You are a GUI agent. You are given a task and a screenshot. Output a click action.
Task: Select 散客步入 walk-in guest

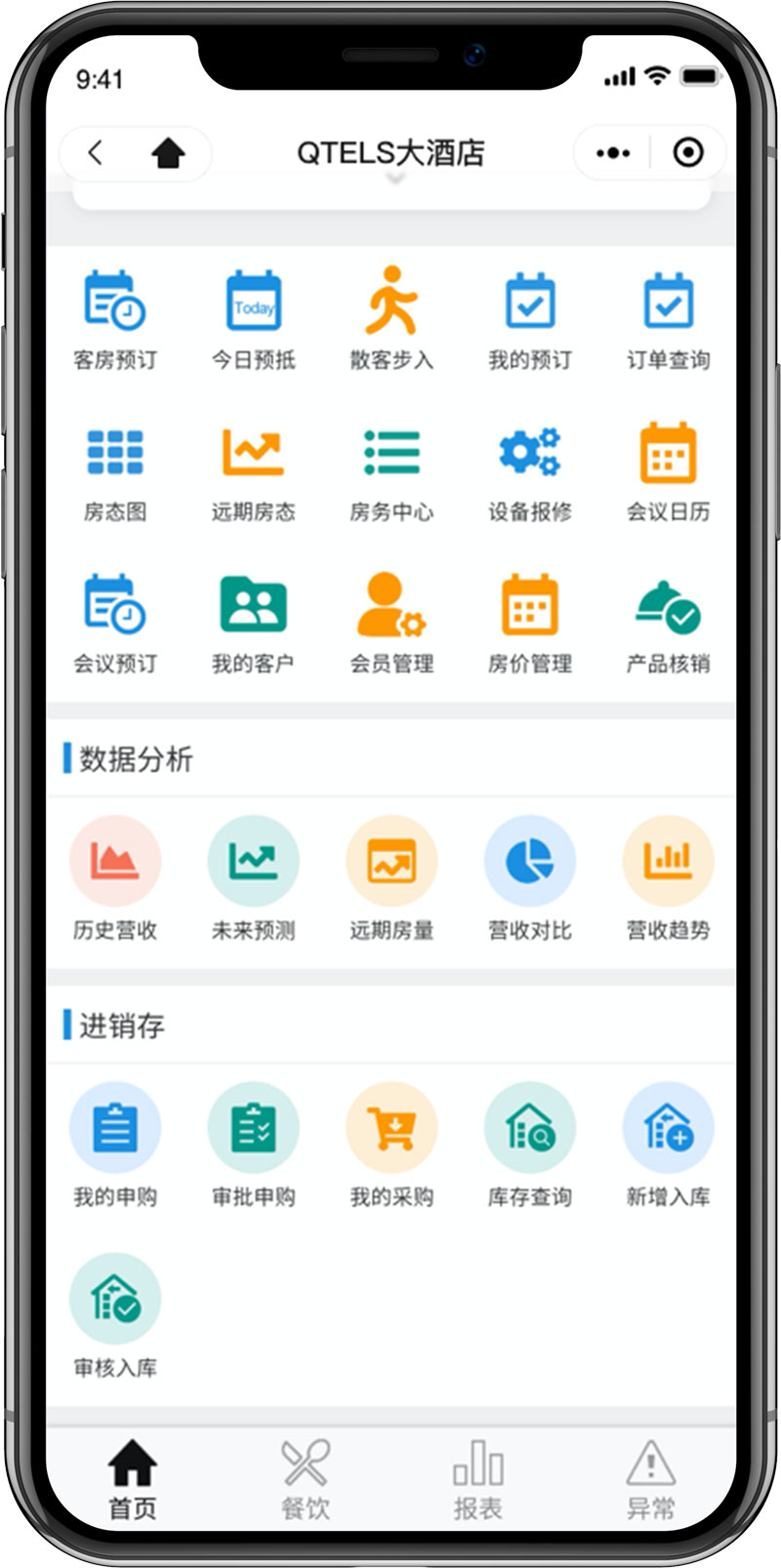(391, 320)
